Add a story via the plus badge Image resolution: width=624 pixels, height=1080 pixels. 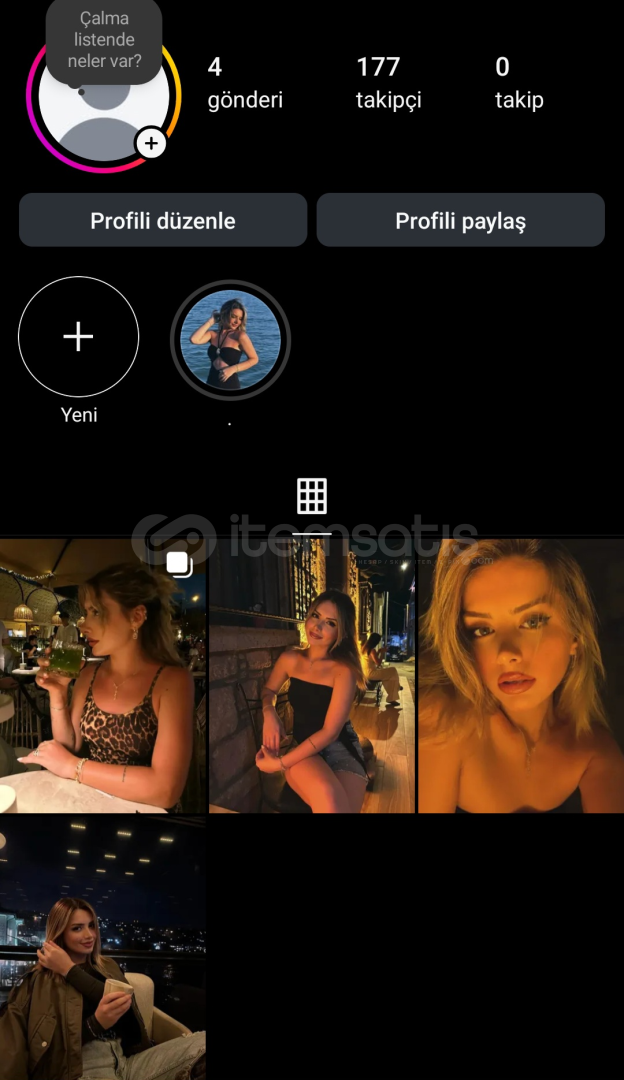(151, 144)
